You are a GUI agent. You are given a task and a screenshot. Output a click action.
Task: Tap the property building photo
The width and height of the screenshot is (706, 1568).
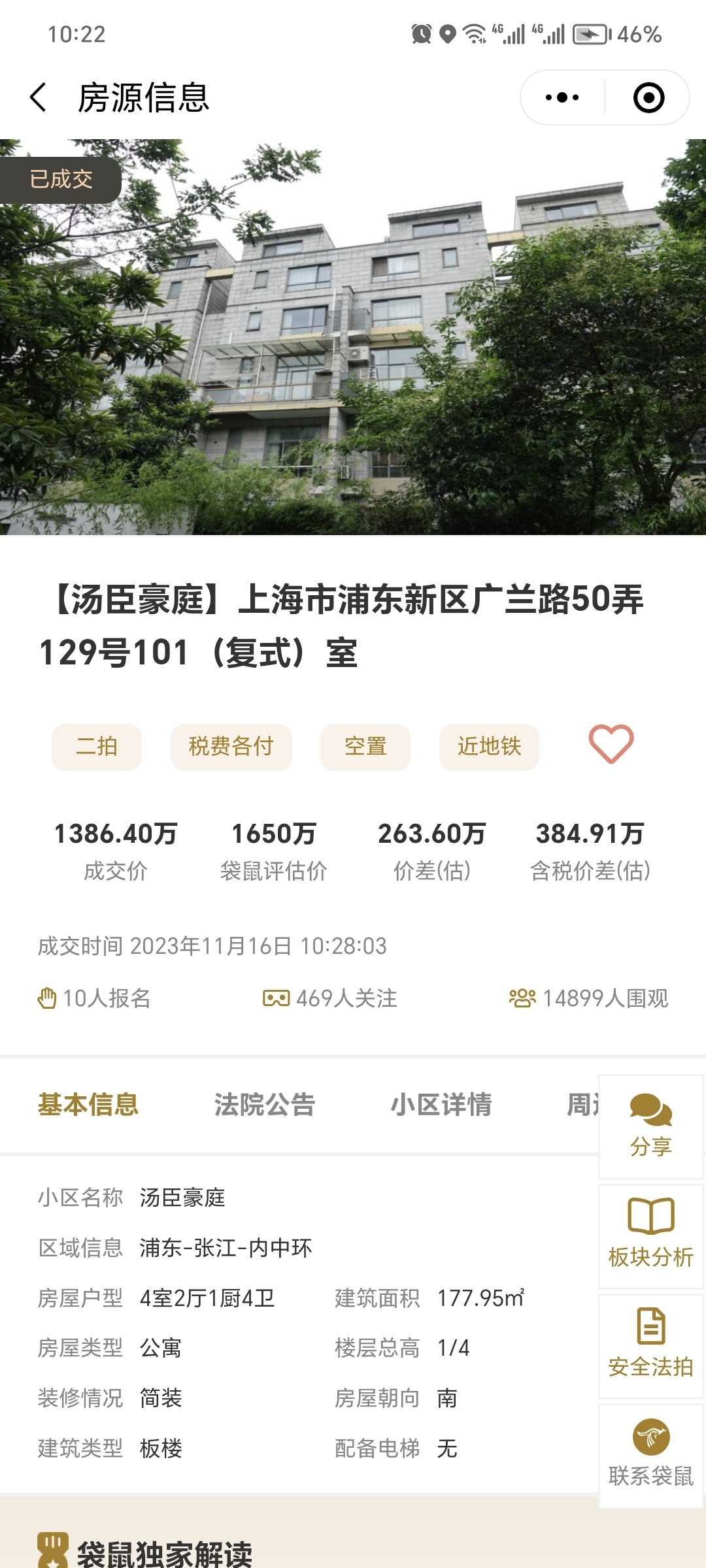click(x=353, y=333)
